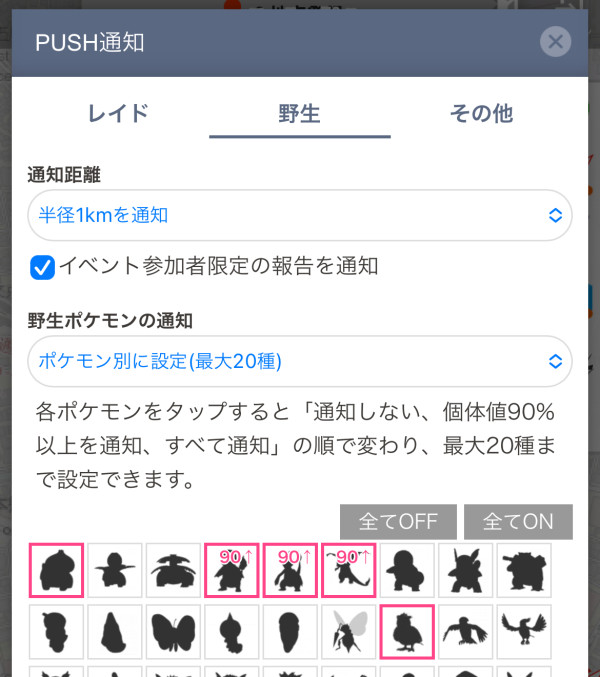
Task: Toggle the Beedrill silhouette tile
Action: [x=348, y=632]
